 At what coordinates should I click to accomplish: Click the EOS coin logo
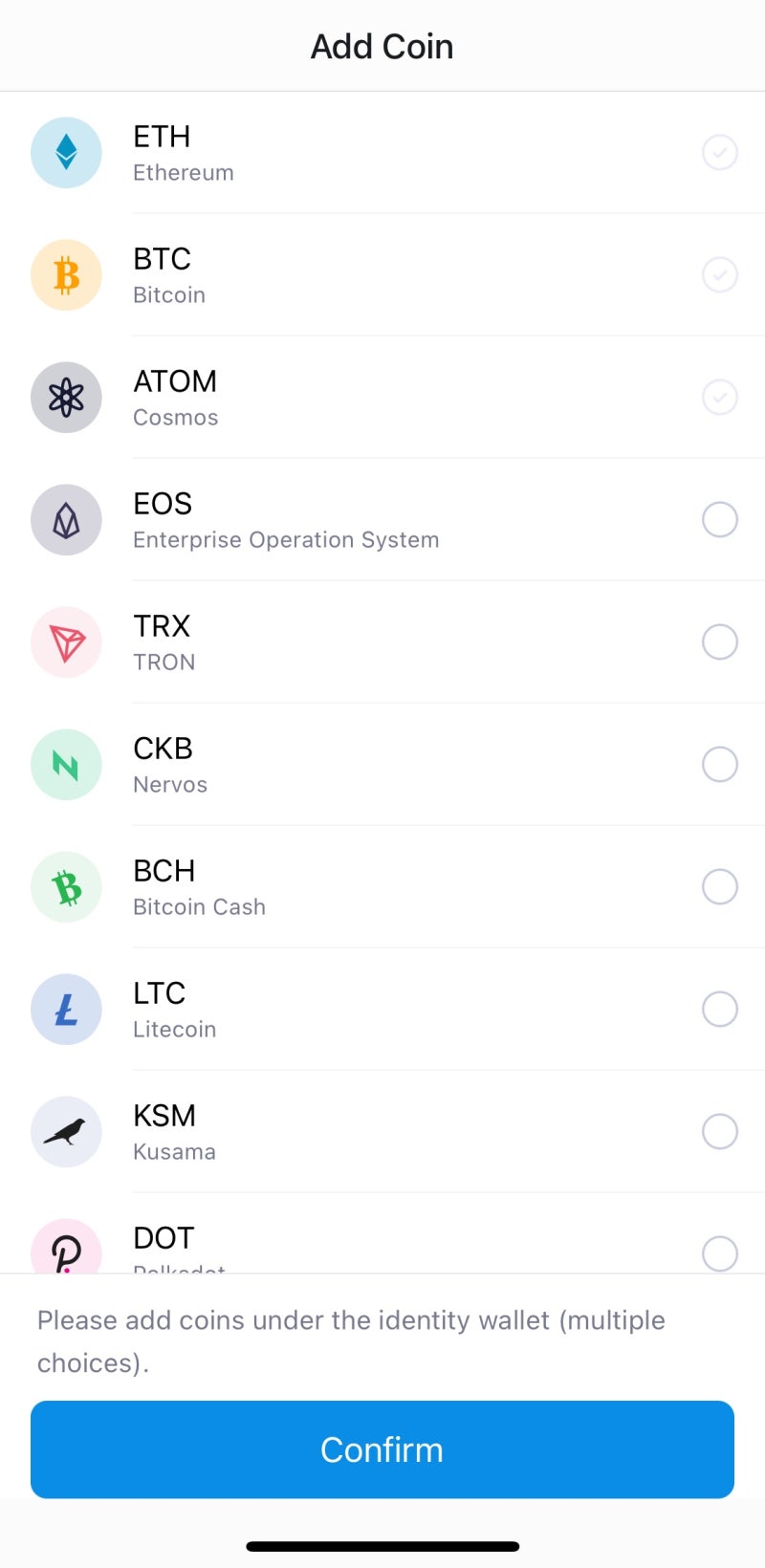[66, 519]
